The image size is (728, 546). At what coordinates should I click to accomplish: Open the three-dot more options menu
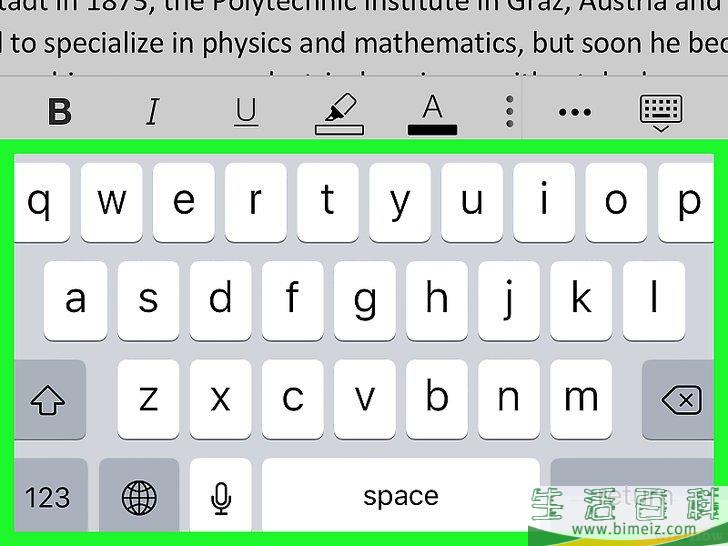(x=575, y=111)
